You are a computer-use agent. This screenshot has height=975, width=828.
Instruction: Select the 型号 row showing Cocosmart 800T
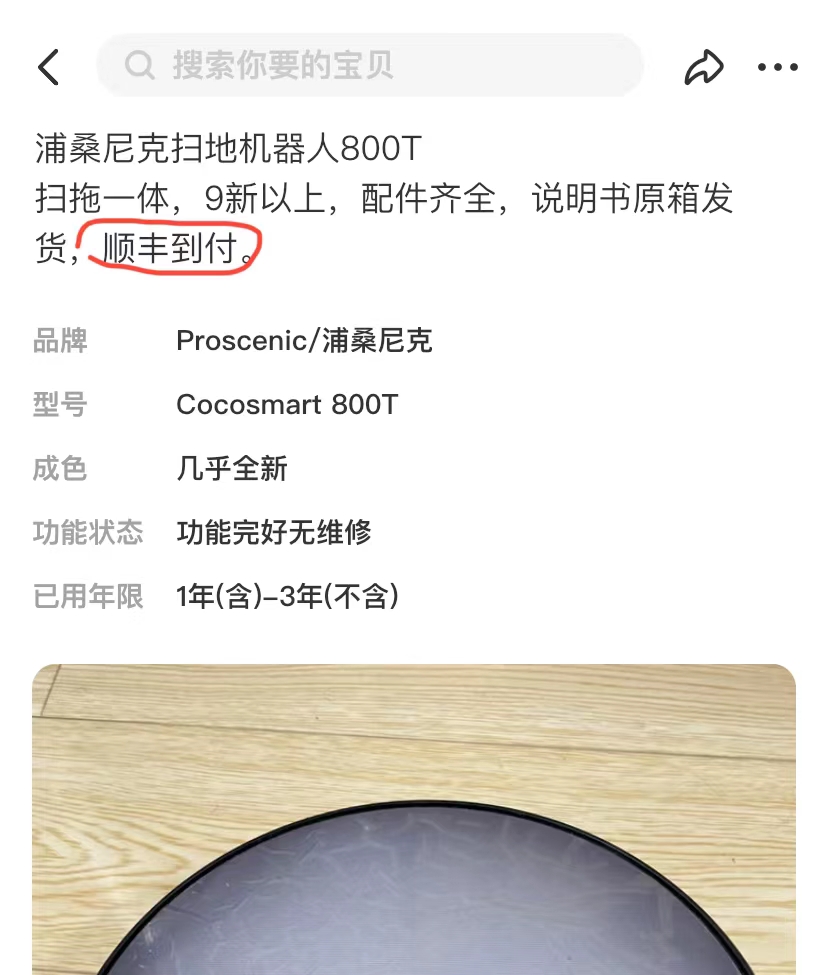click(287, 405)
